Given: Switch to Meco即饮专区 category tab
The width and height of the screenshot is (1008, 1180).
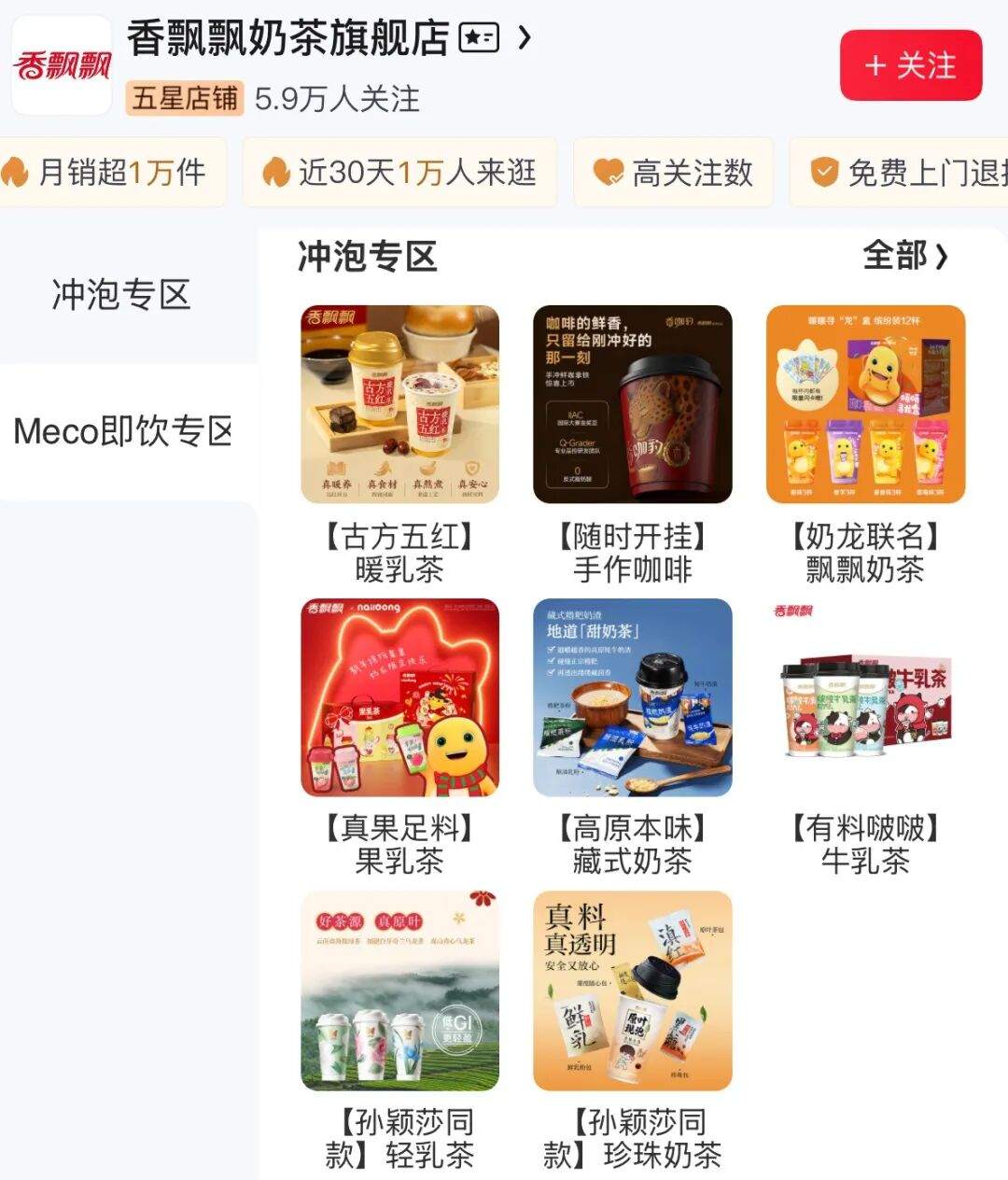Looking at the screenshot, I should pyautogui.click(x=123, y=431).
